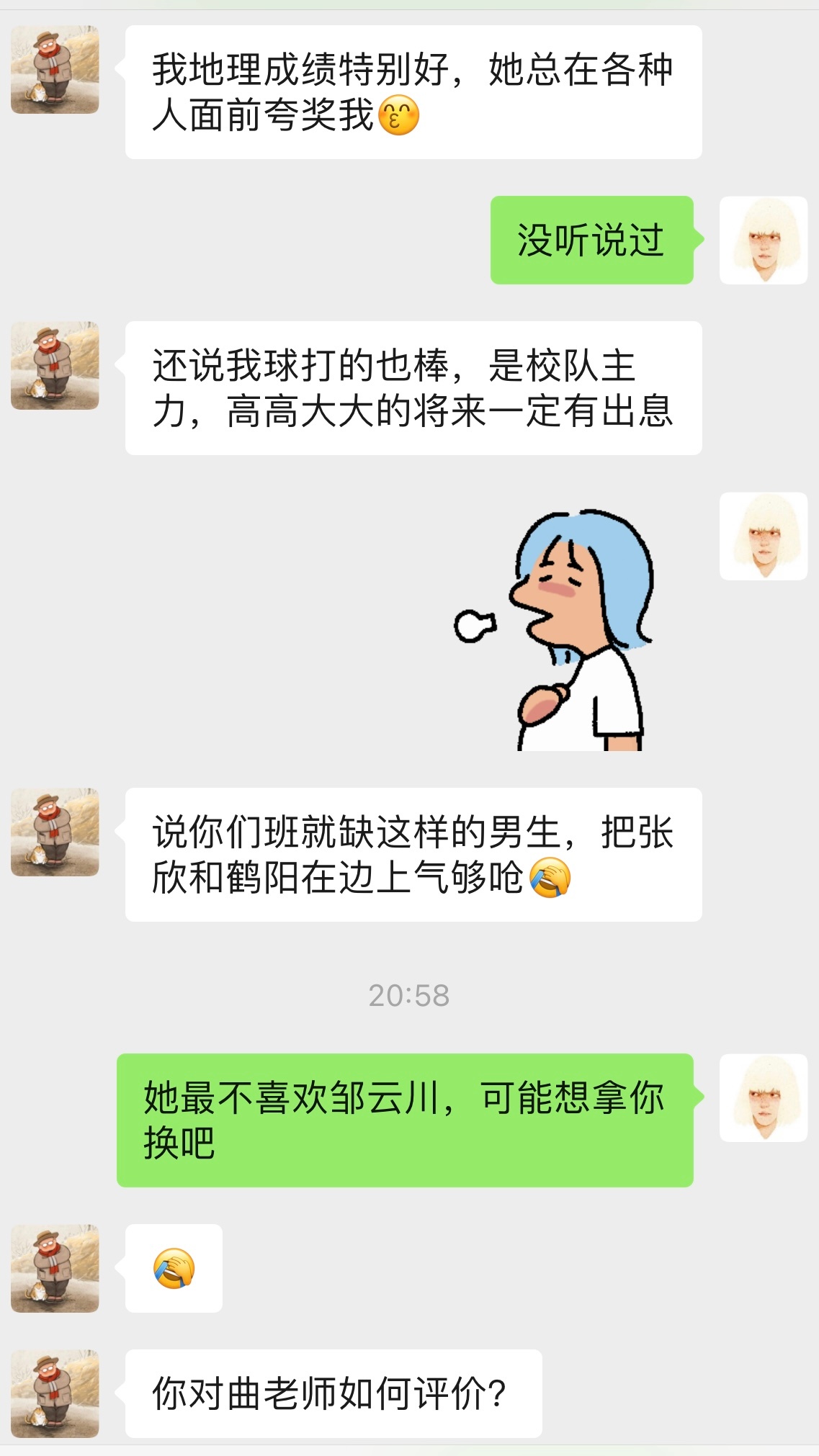
Task: Tap the avatar beside 说你们班就缺这样的男生 message
Action: tap(55, 832)
